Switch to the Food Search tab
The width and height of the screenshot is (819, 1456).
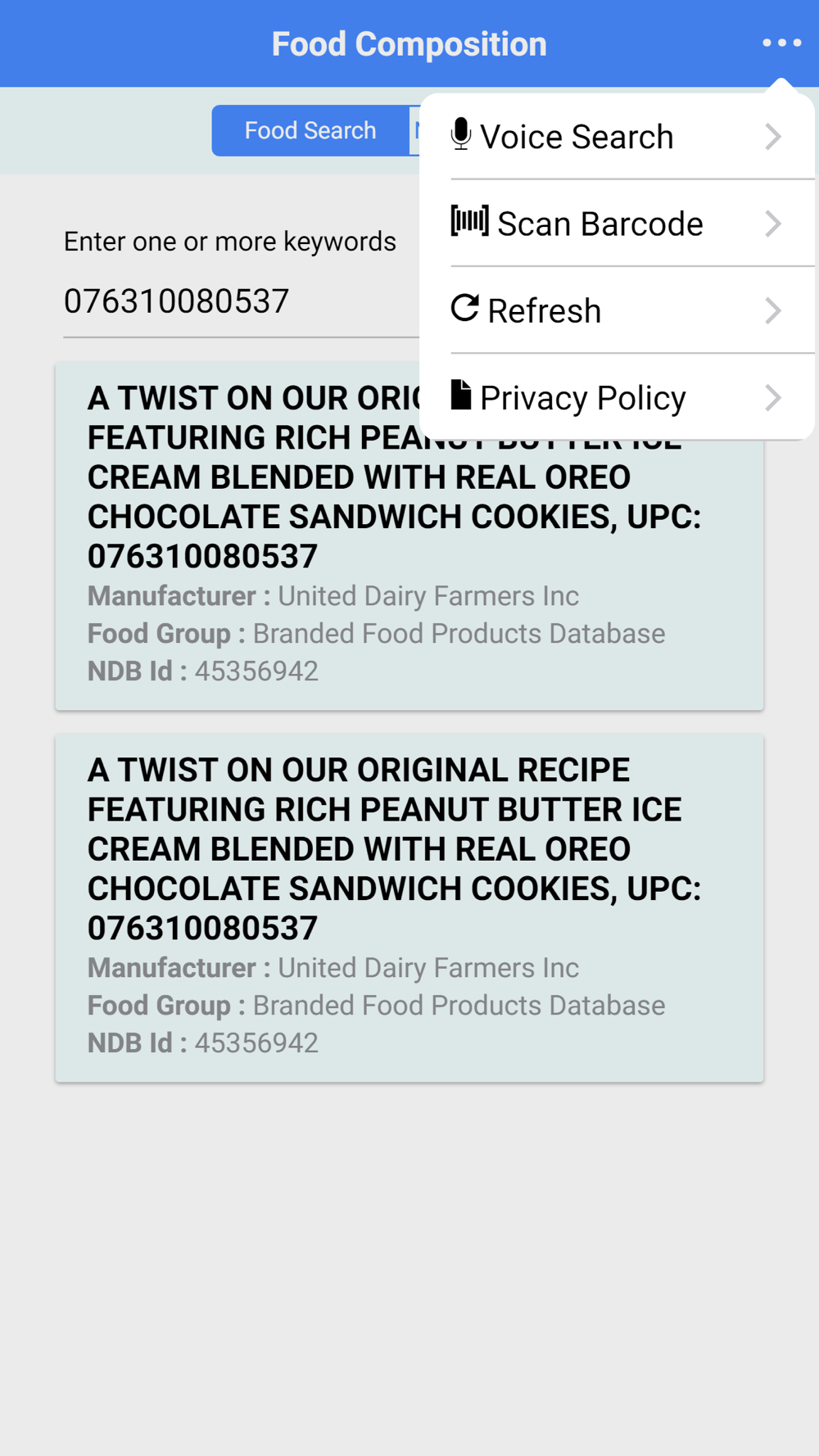point(310,130)
